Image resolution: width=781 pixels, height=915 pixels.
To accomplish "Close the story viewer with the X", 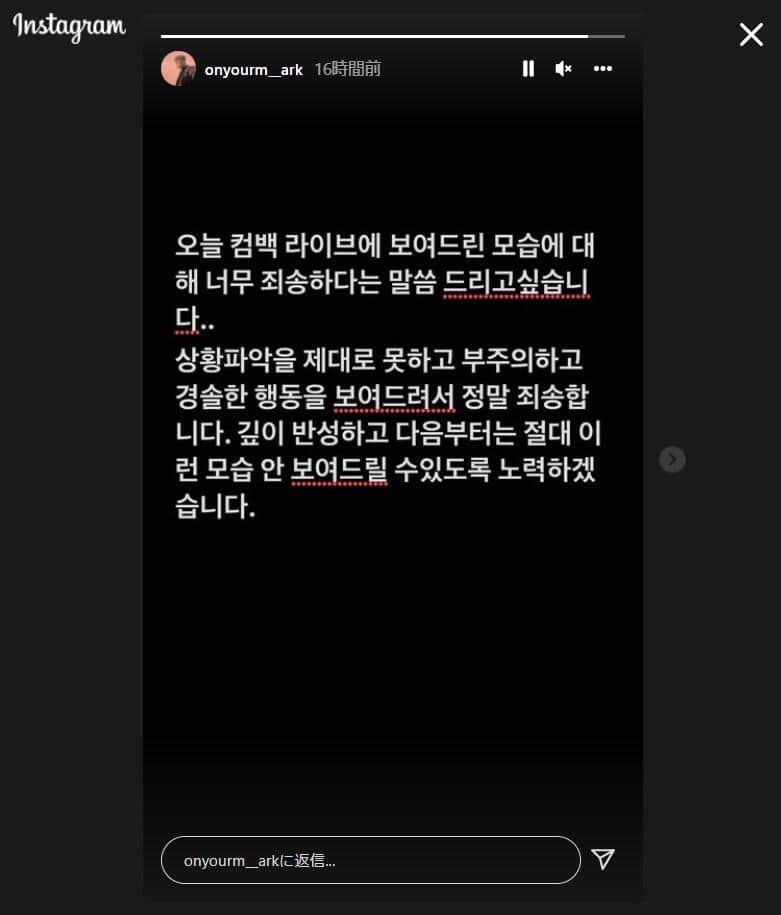I will [751, 34].
